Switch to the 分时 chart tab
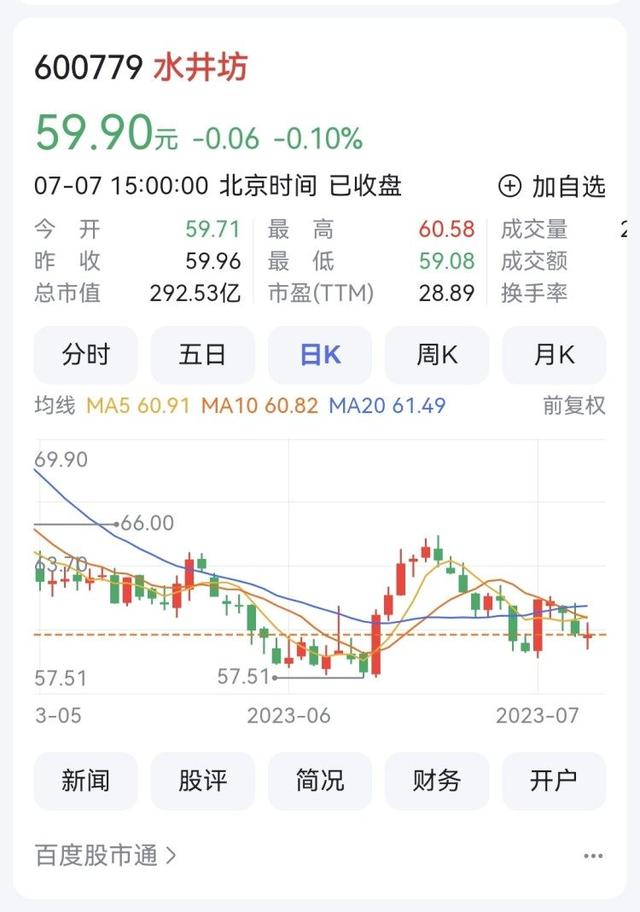 (x=86, y=355)
